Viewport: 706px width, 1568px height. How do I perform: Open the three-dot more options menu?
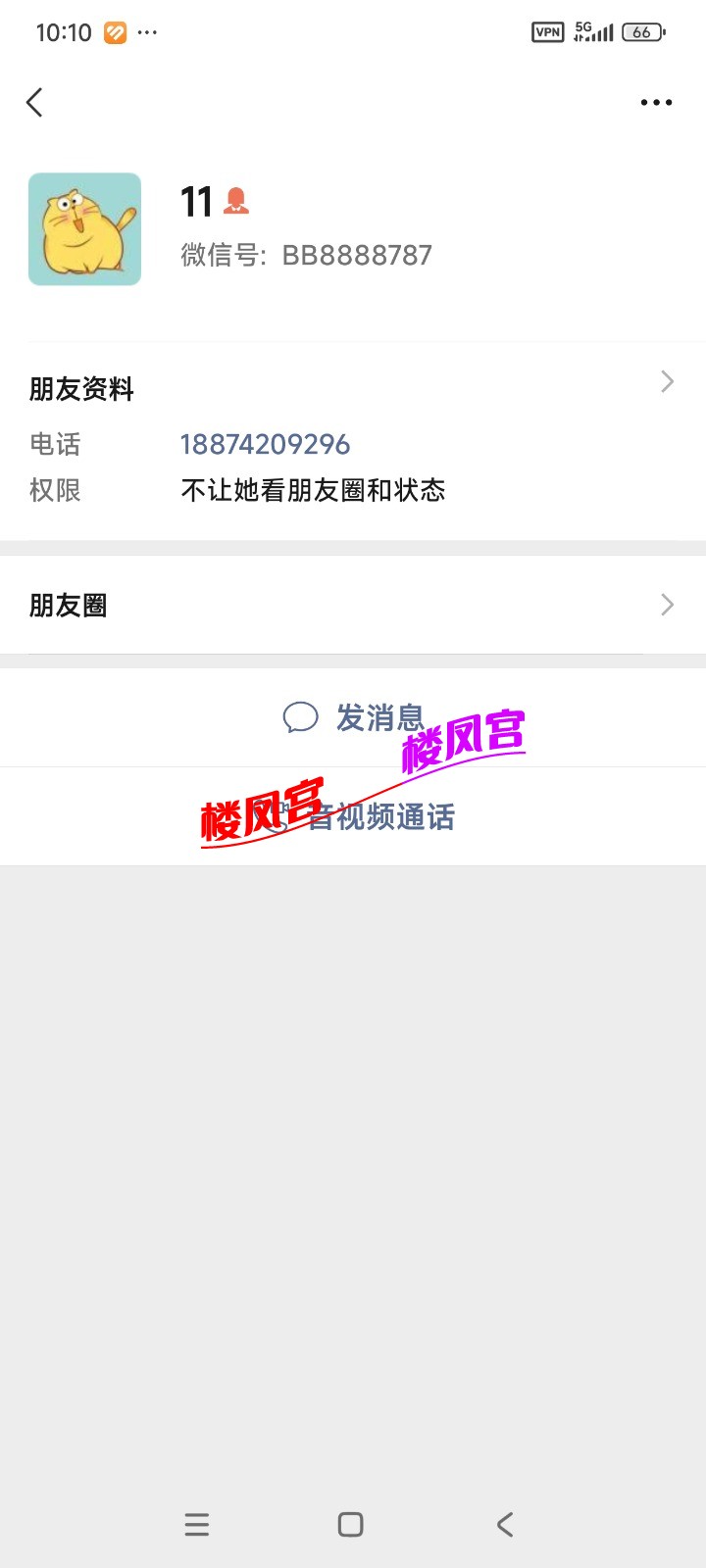click(x=655, y=102)
